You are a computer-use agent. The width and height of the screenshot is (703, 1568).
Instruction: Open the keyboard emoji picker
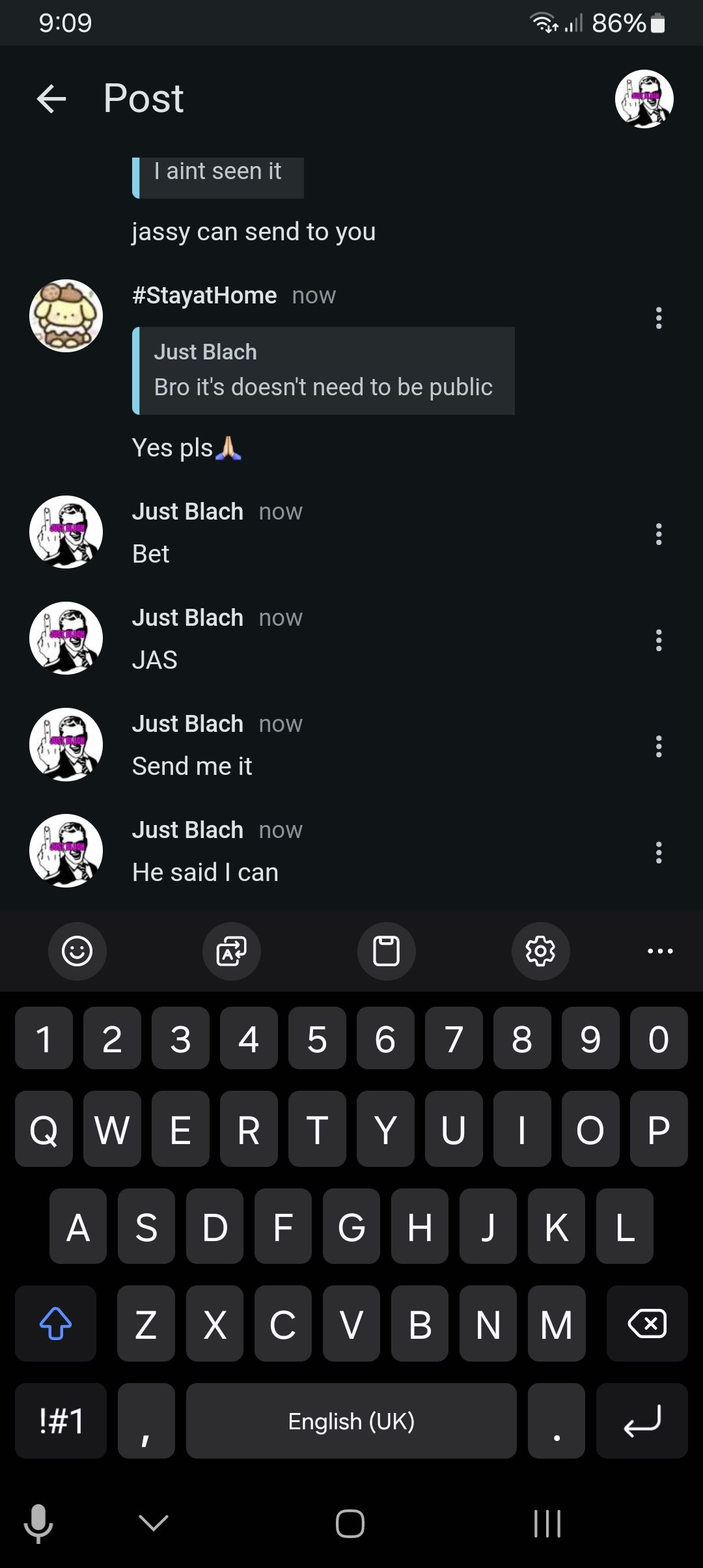click(x=77, y=951)
